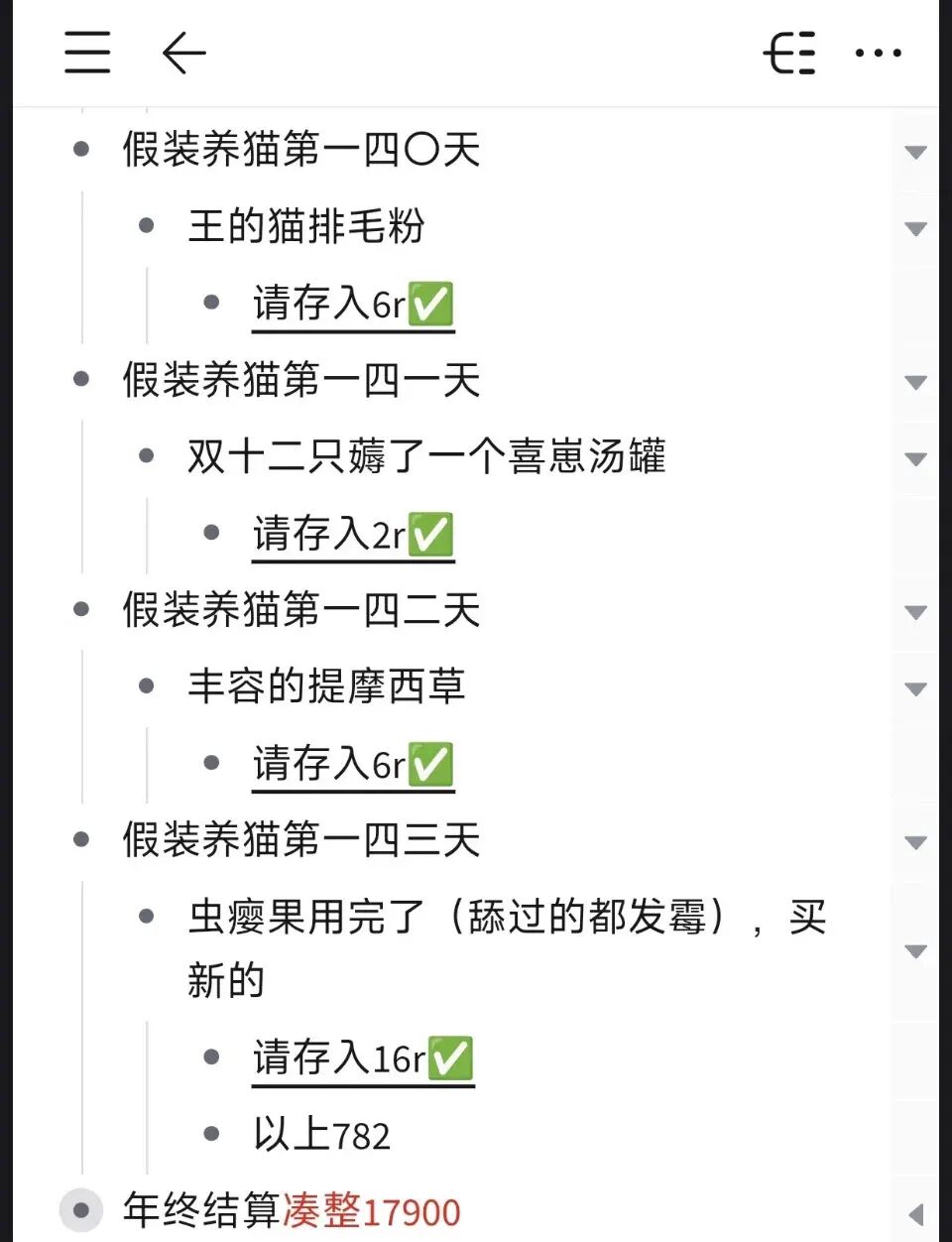Screen dimensions: 952x1242
Task: Collapse the 双十二只薅了一个喜崽汤罐 node
Action: 915,459
